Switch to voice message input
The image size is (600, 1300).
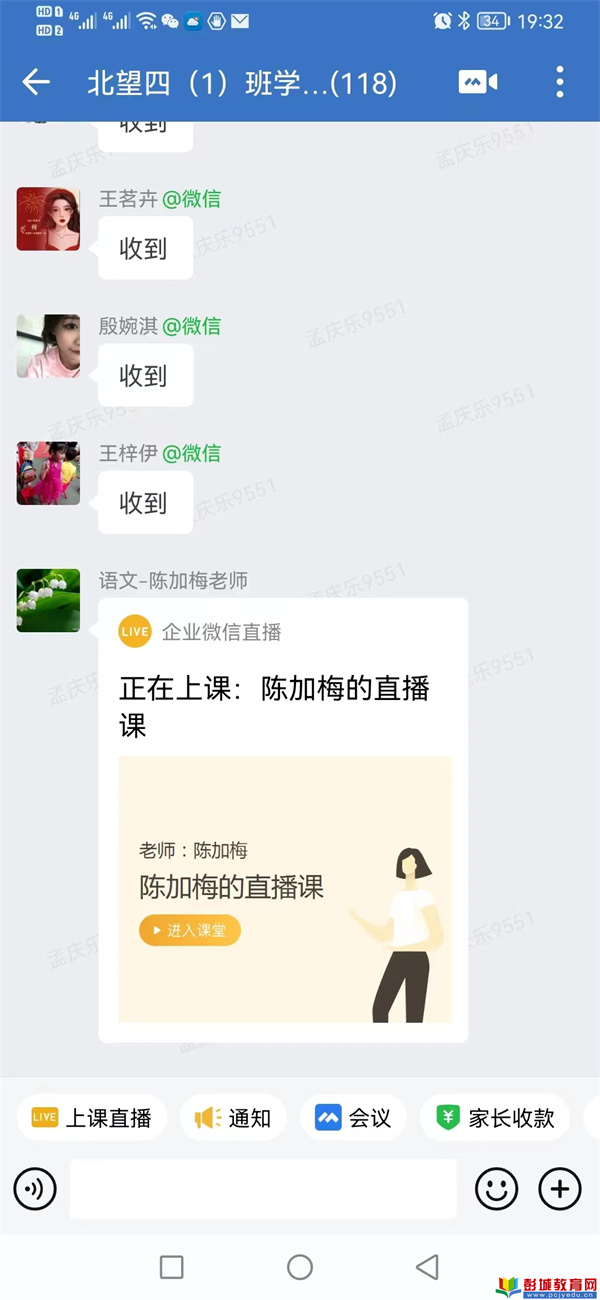click(35, 1189)
